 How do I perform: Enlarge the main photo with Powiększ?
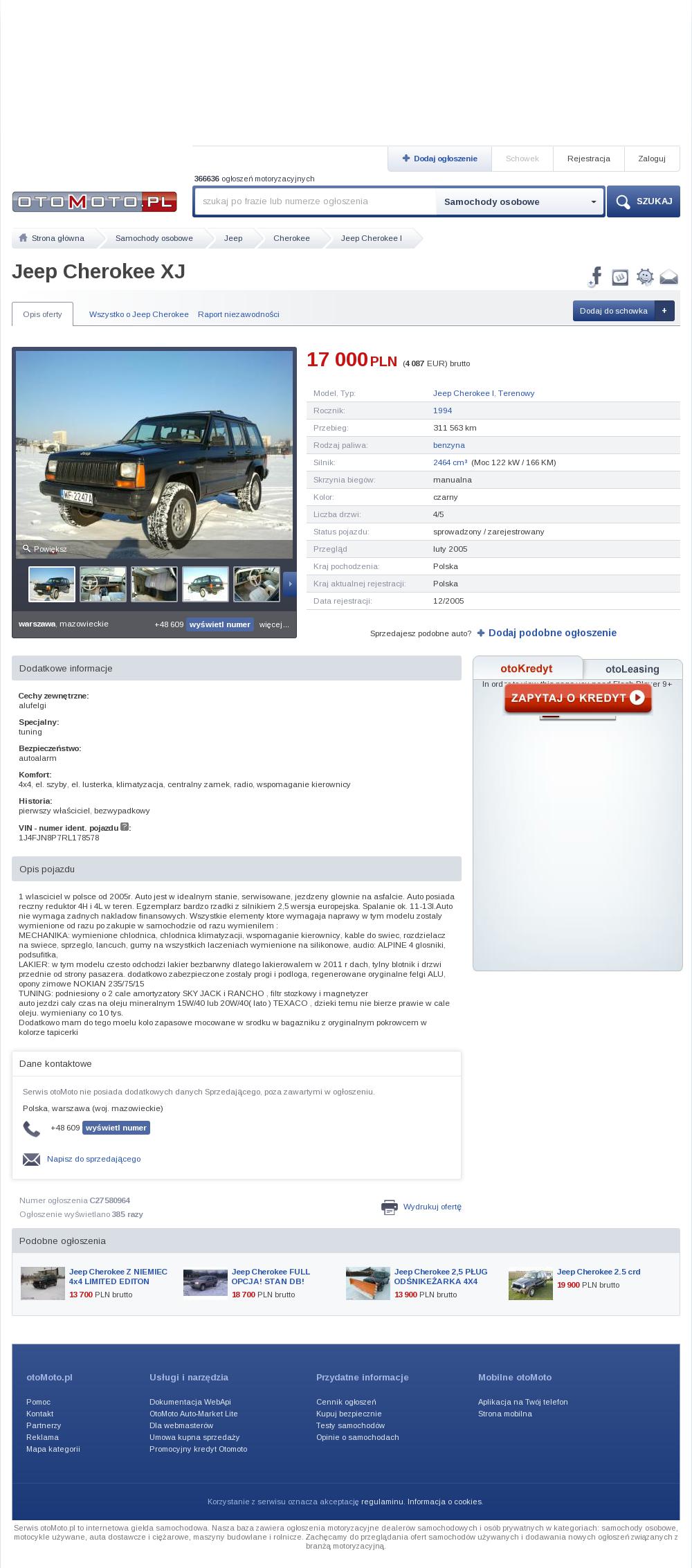[x=45, y=549]
